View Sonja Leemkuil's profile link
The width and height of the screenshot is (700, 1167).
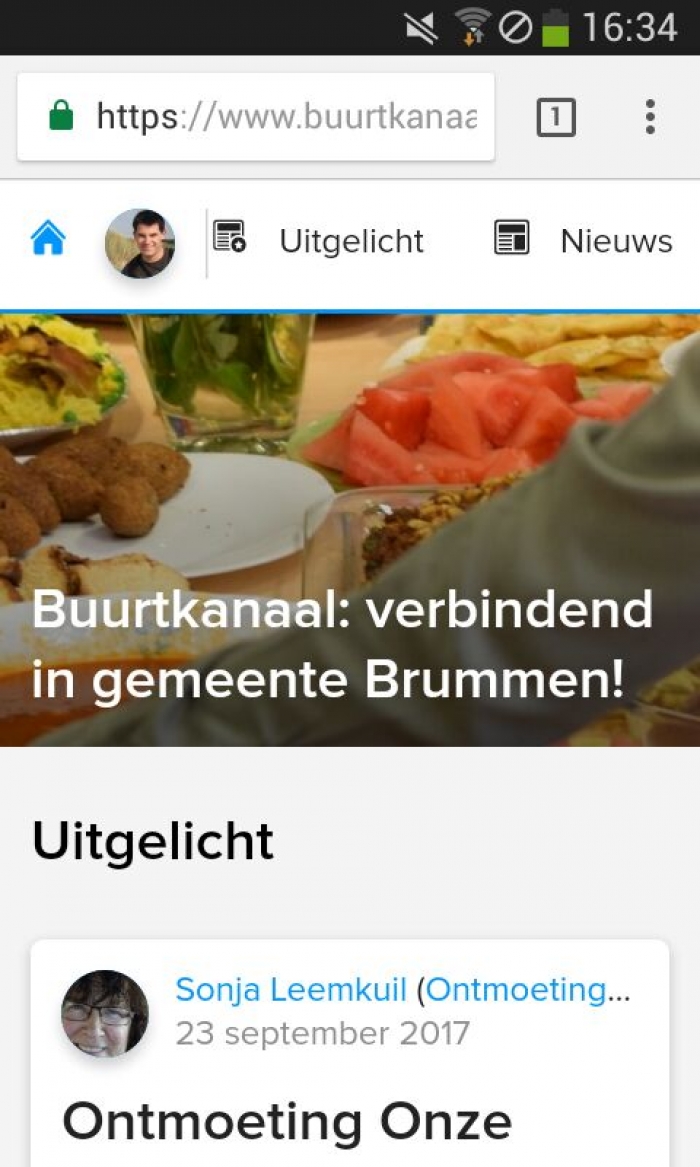[x=290, y=990]
